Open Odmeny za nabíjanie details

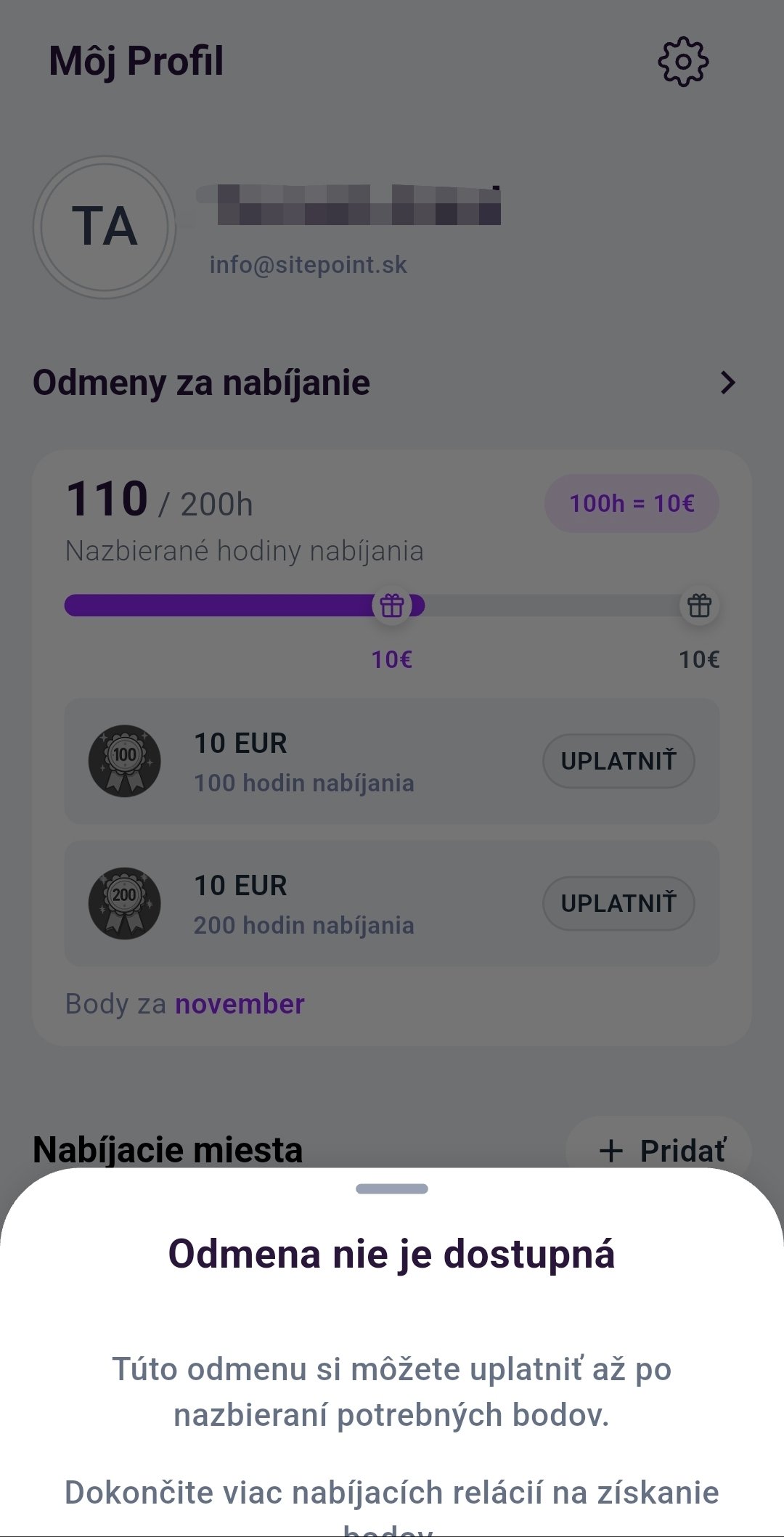pos(727,383)
